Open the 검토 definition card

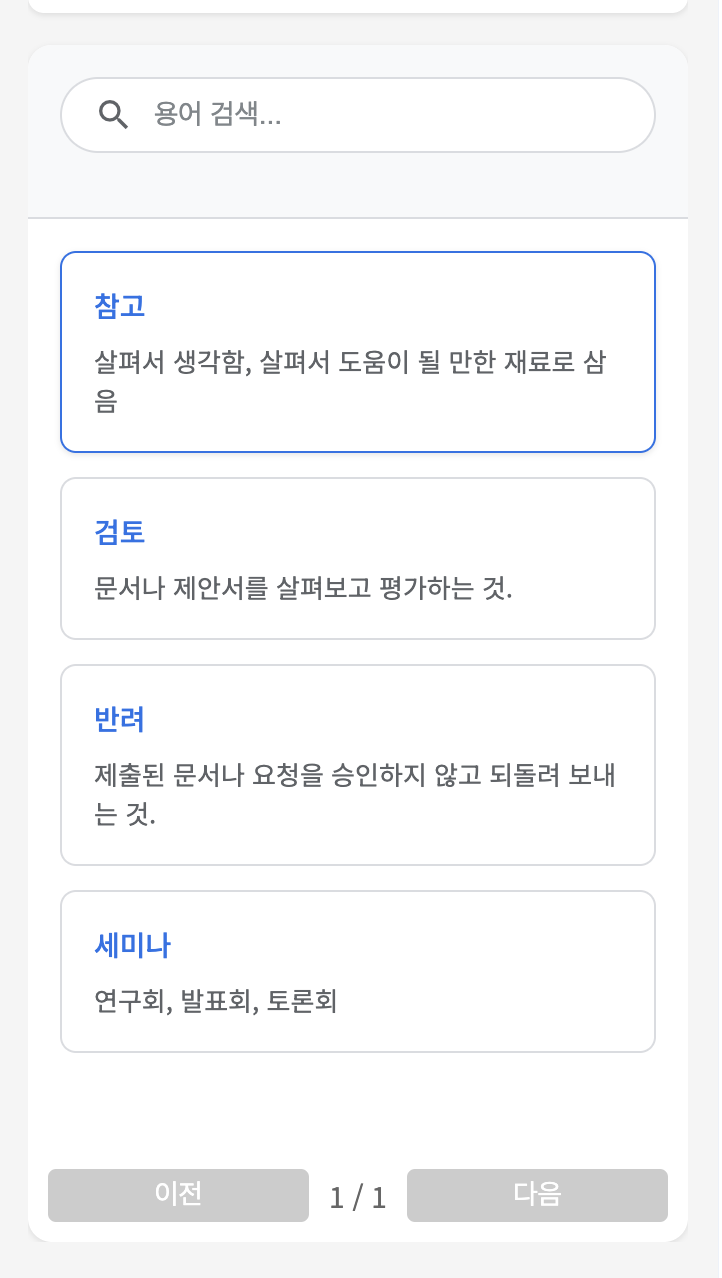tap(357, 558)
